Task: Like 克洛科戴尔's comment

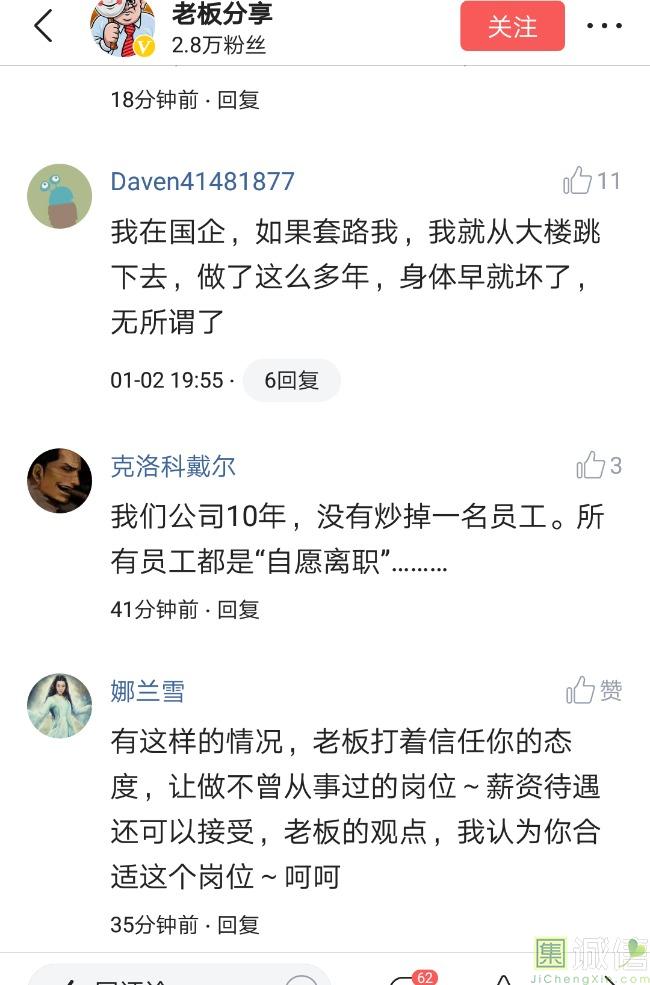Action: (591, 466)
